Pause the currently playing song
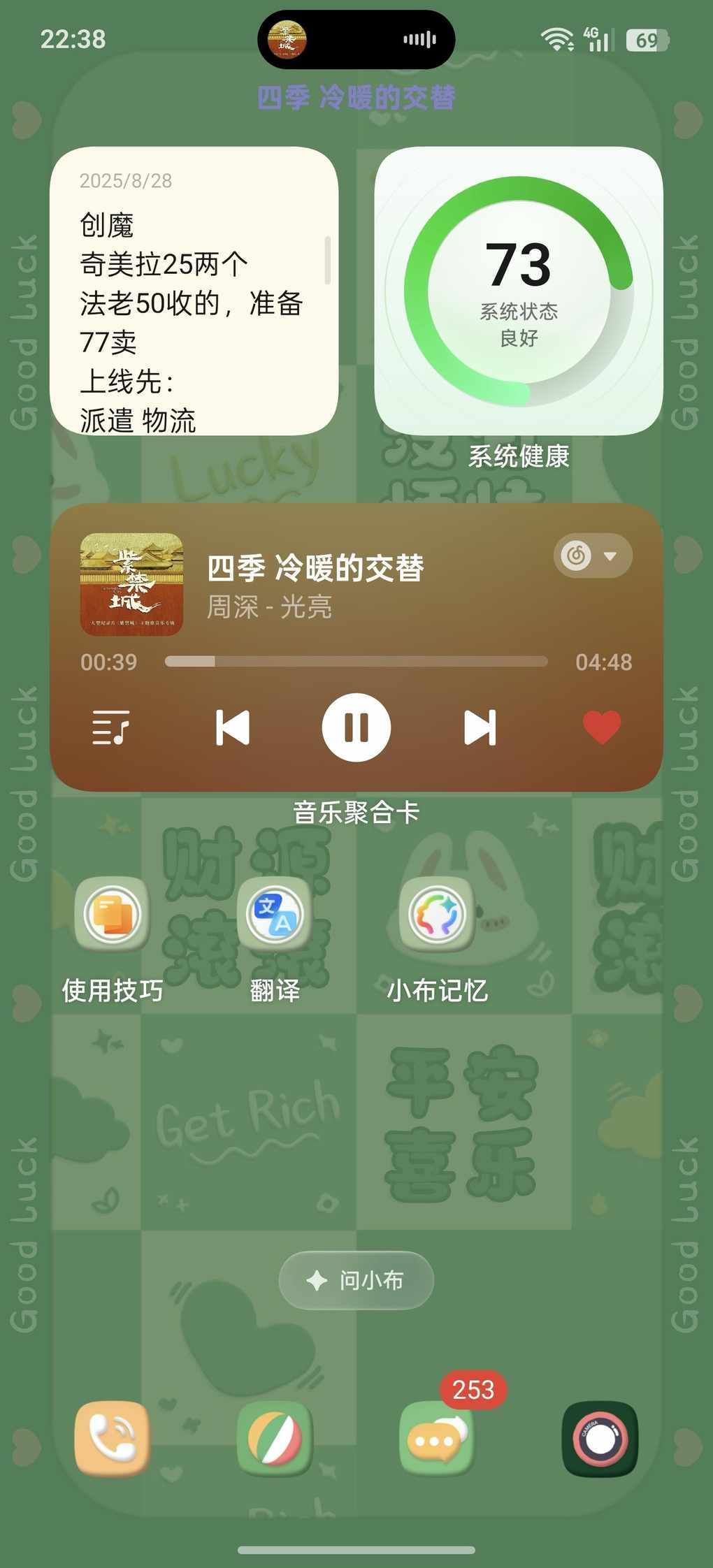 [356, 727]
